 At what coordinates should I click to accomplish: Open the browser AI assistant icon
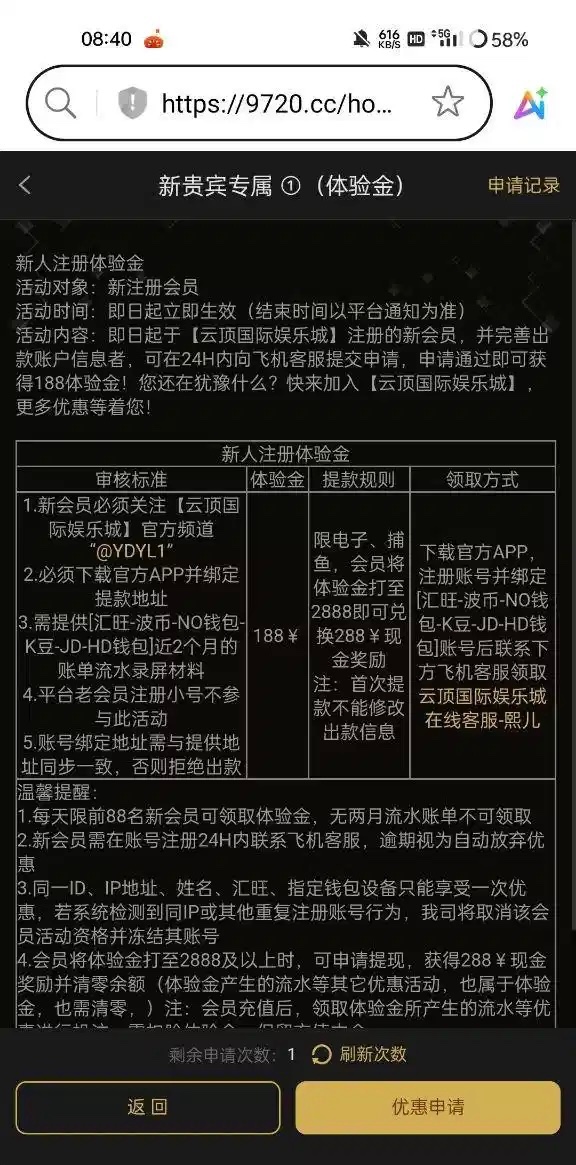click(x=531, y=103)
